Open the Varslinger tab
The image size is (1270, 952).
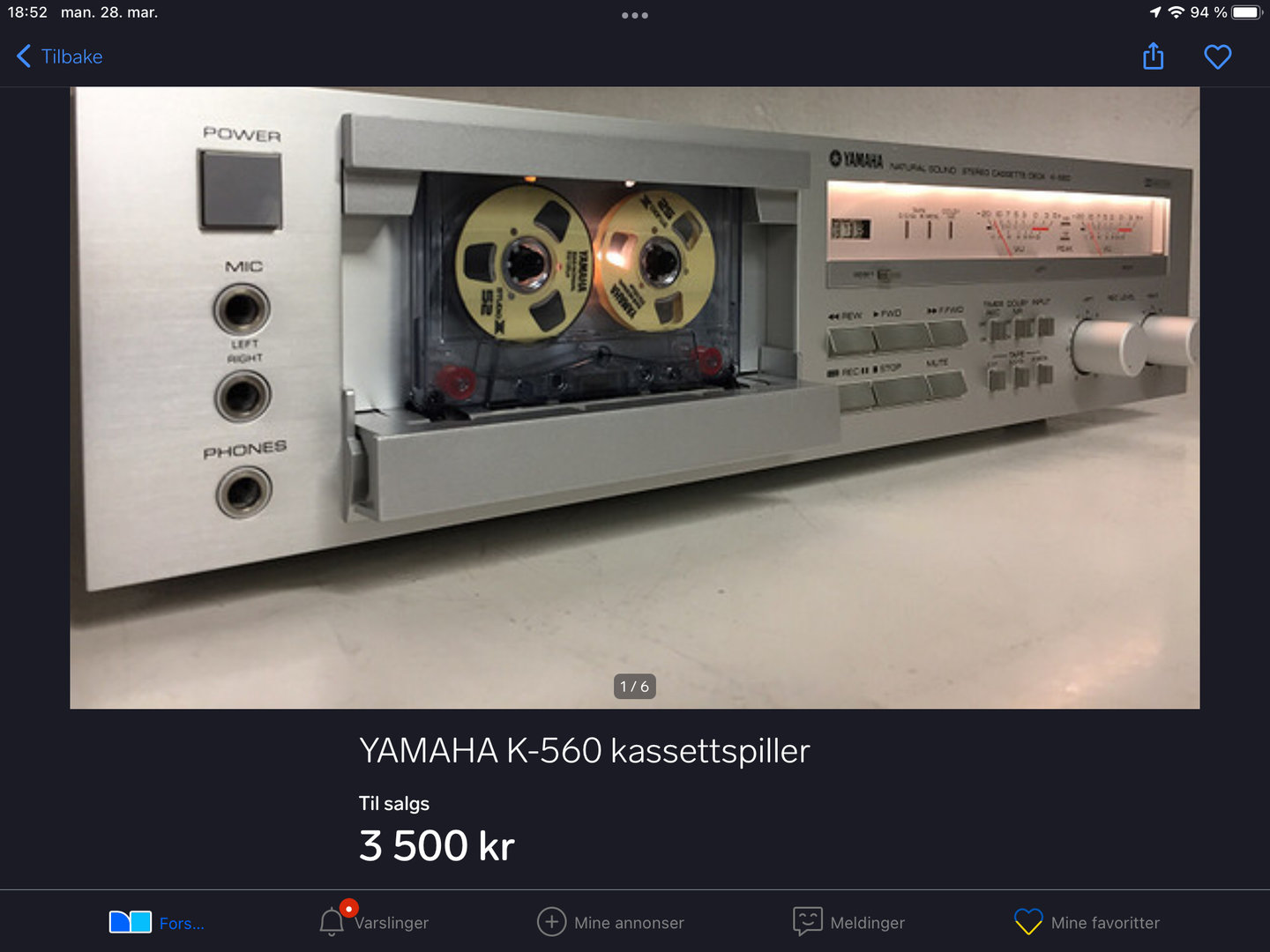click(374, 922)
